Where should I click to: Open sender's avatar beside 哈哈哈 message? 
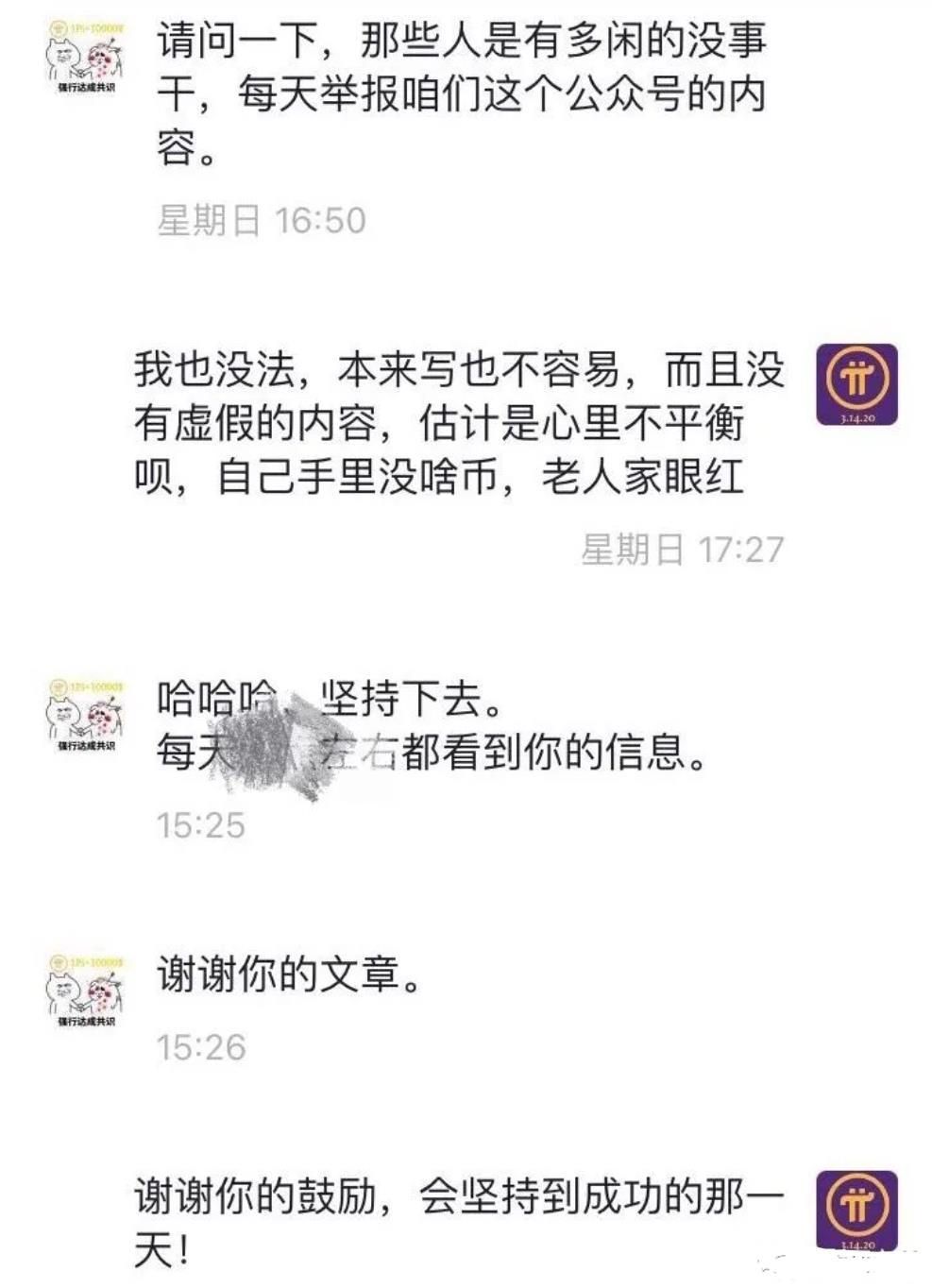coord(86,715)
